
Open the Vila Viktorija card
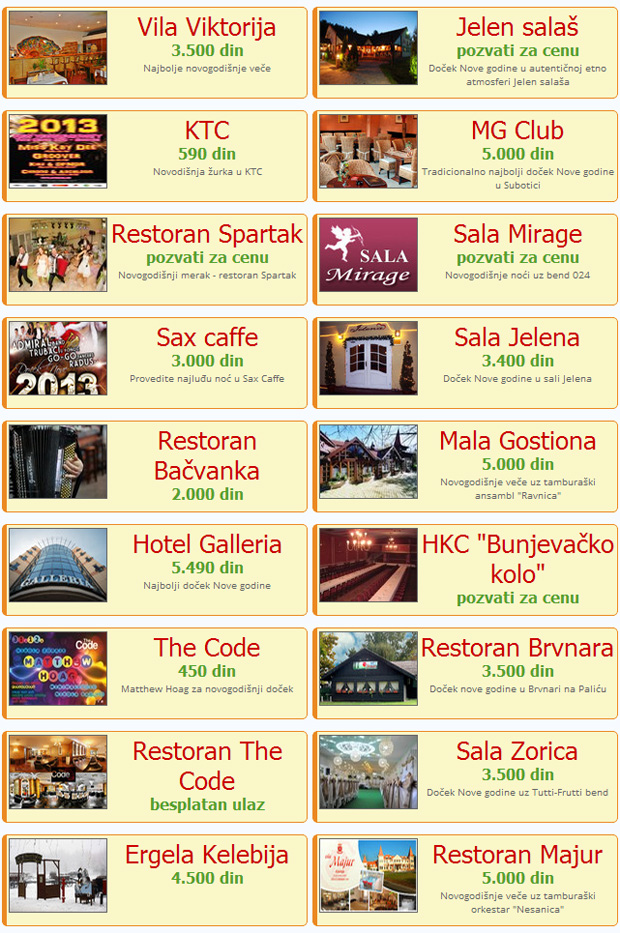(x=206, y=27)
